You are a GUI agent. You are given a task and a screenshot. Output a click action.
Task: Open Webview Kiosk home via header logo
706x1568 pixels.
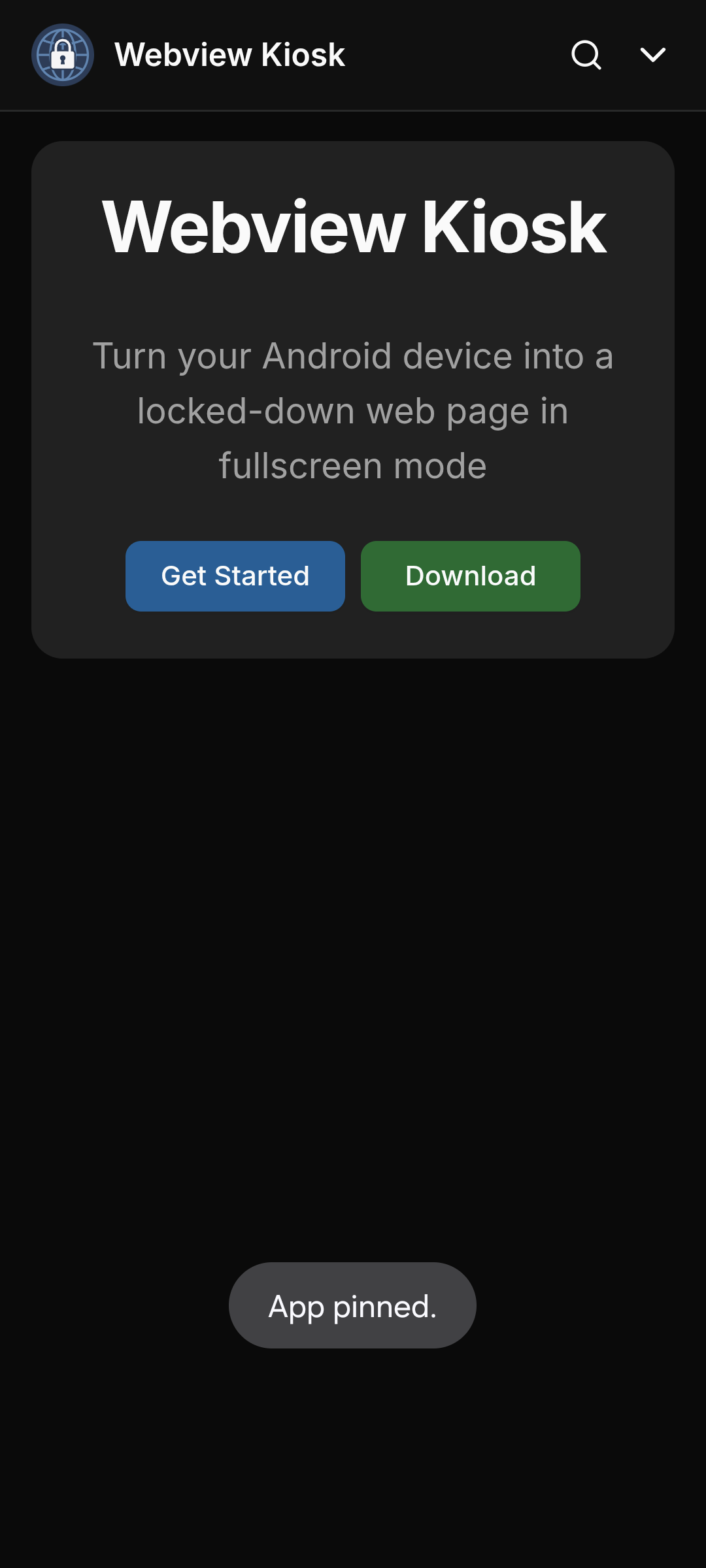coord(63,55)
